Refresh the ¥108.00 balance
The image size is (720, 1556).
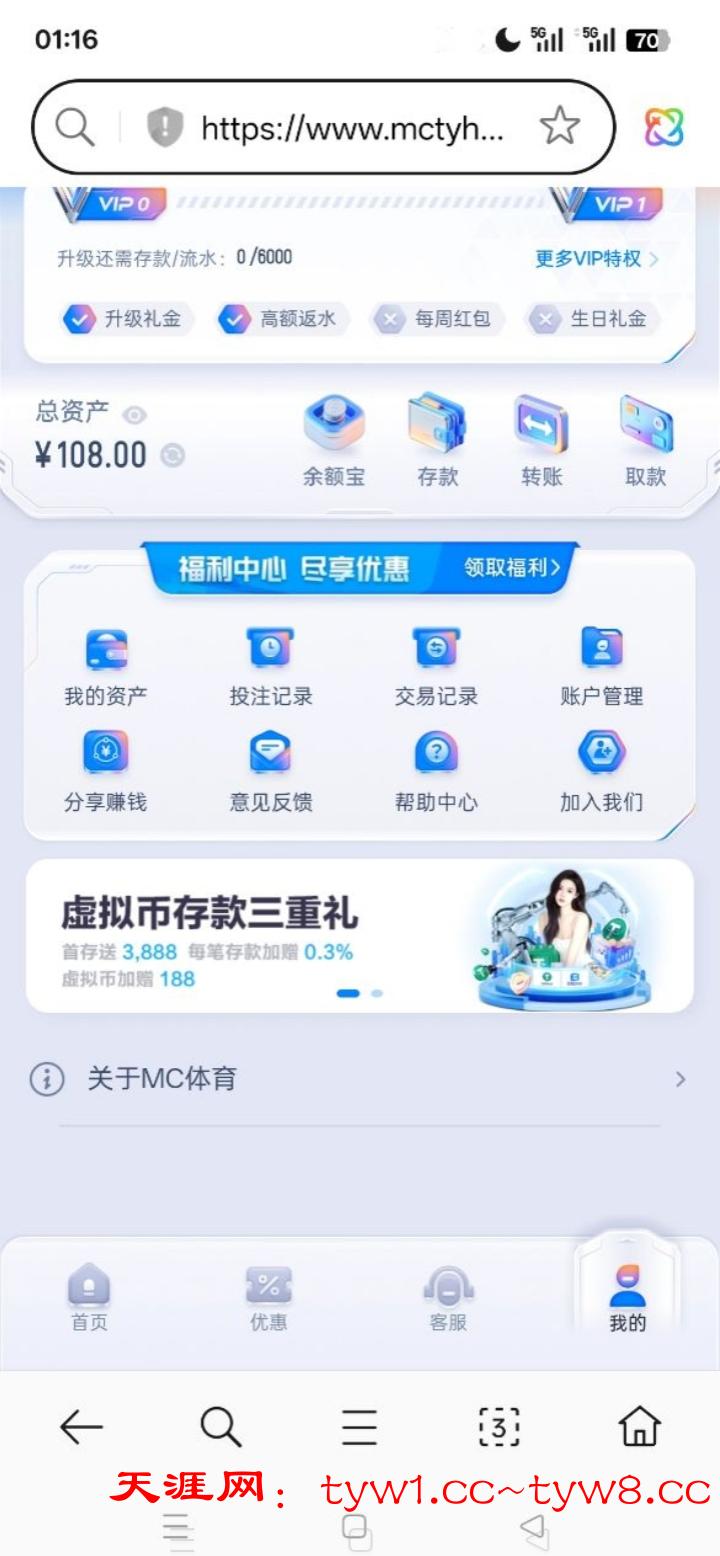click(173, 456)
